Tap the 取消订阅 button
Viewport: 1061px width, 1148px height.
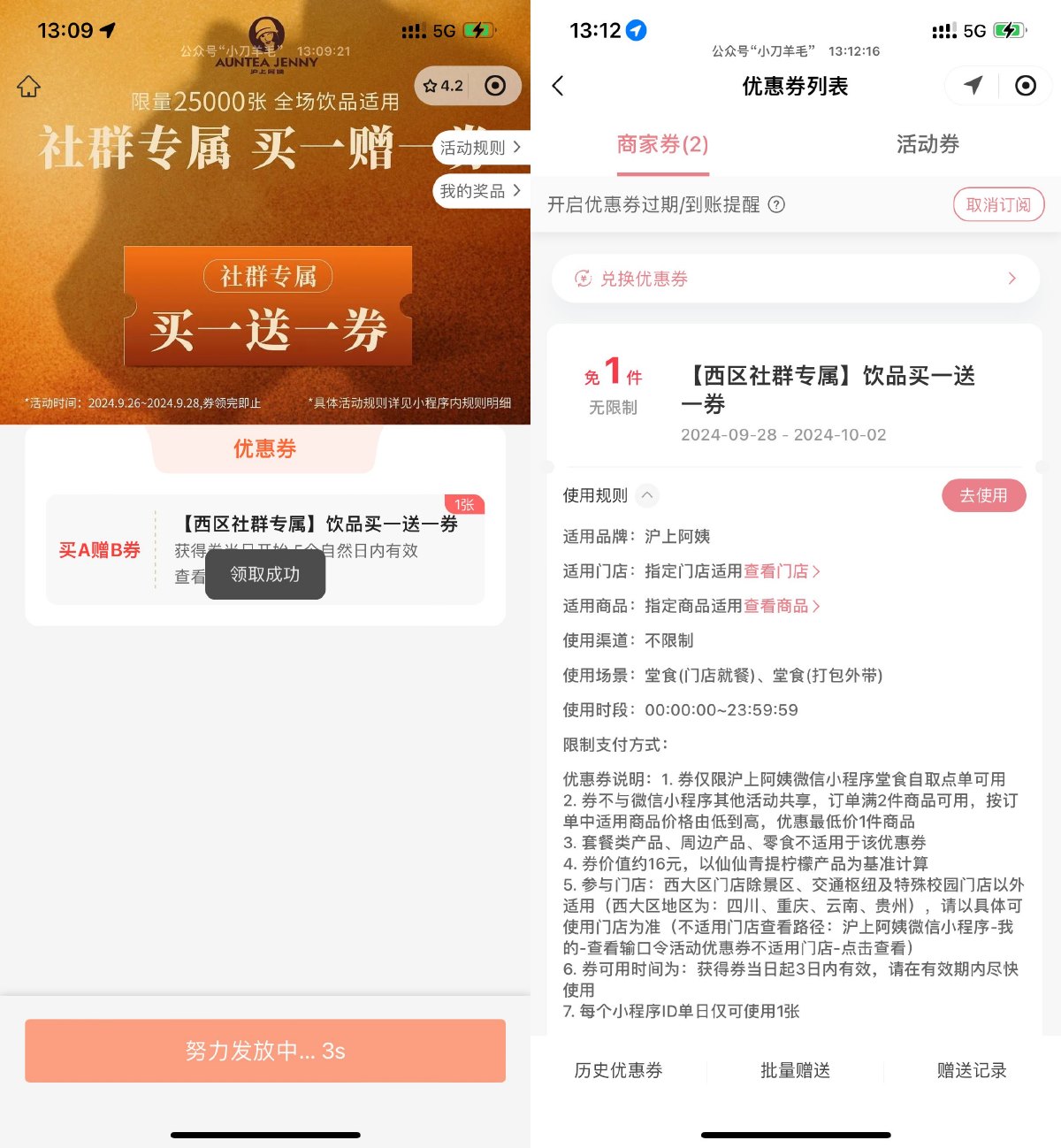click(998, 204)
